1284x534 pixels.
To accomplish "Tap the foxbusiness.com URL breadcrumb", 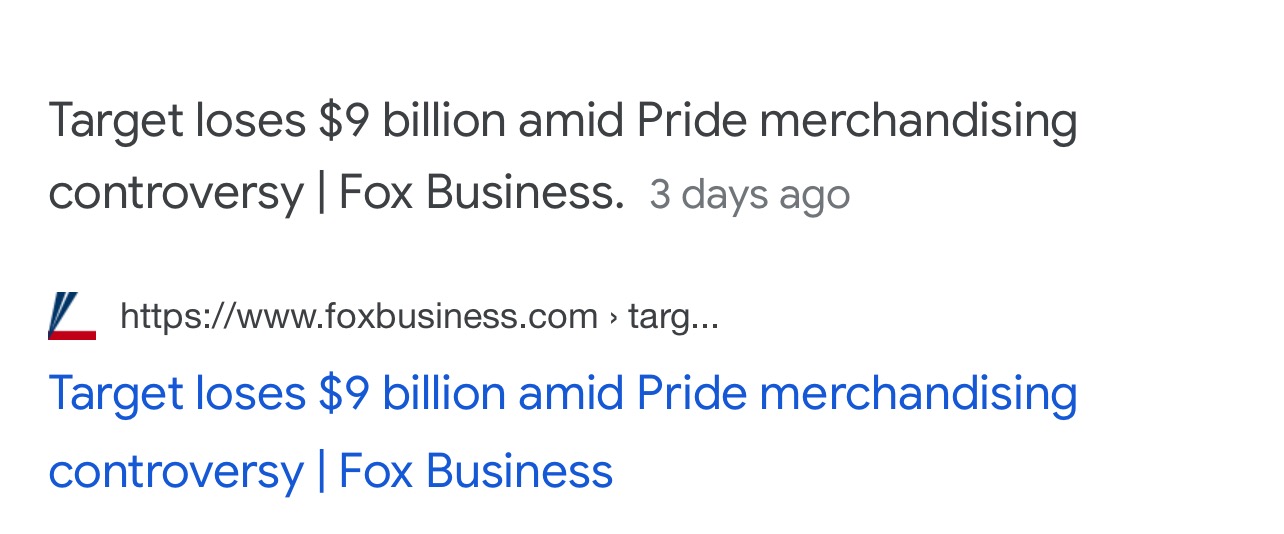I will 418,317.
